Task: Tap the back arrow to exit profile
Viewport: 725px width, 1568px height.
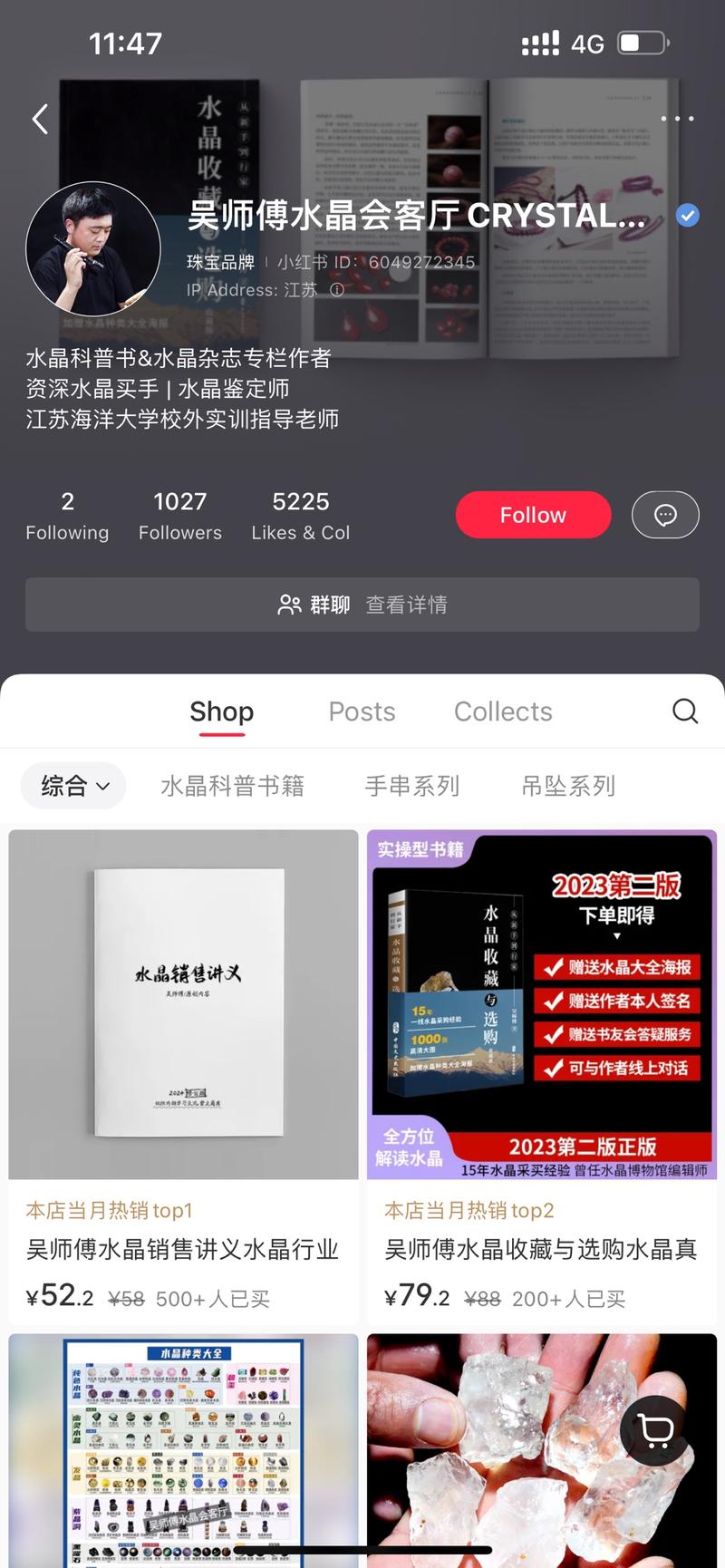Action: 40,118
